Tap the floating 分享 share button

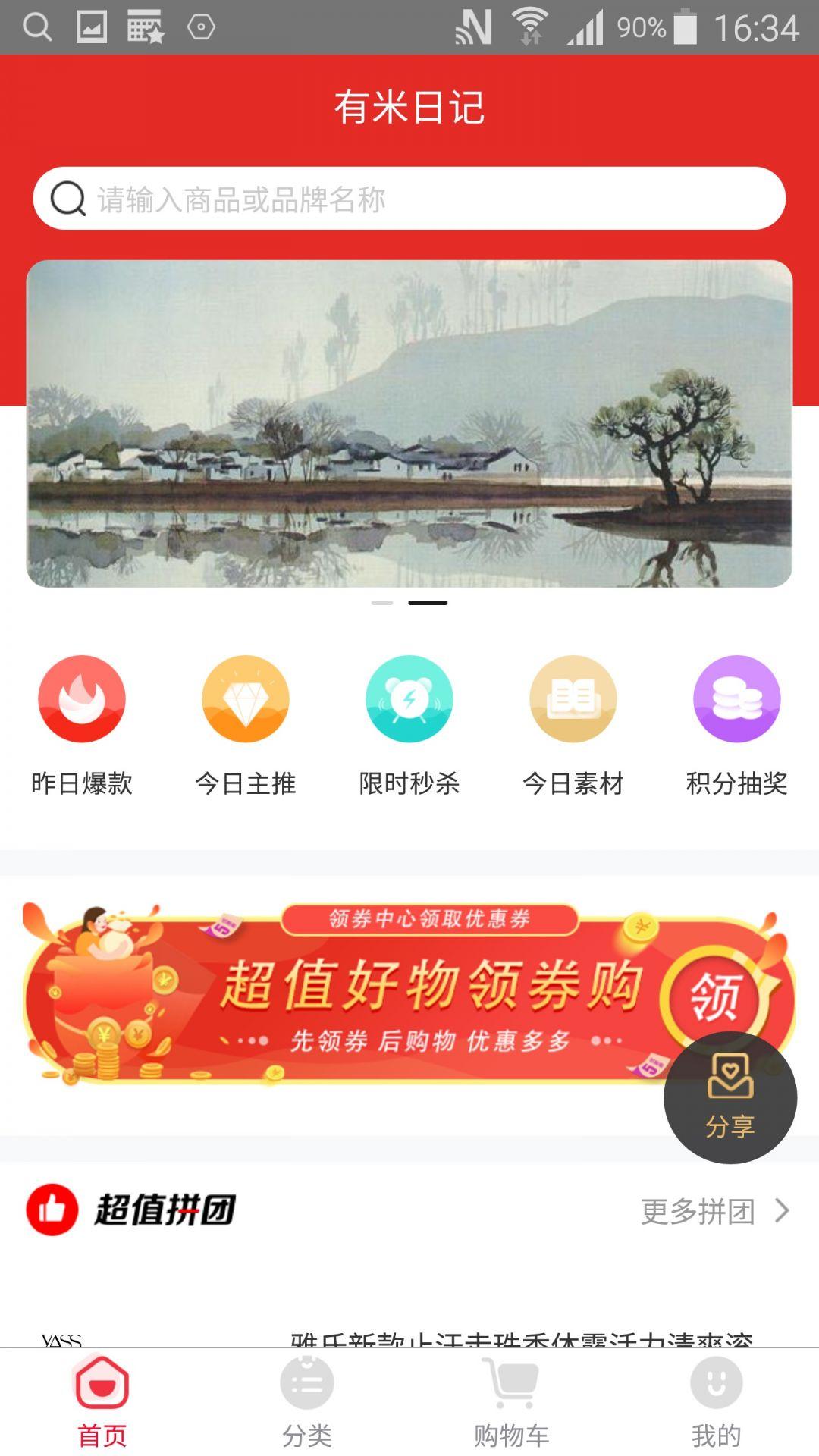coord(730,1097)
